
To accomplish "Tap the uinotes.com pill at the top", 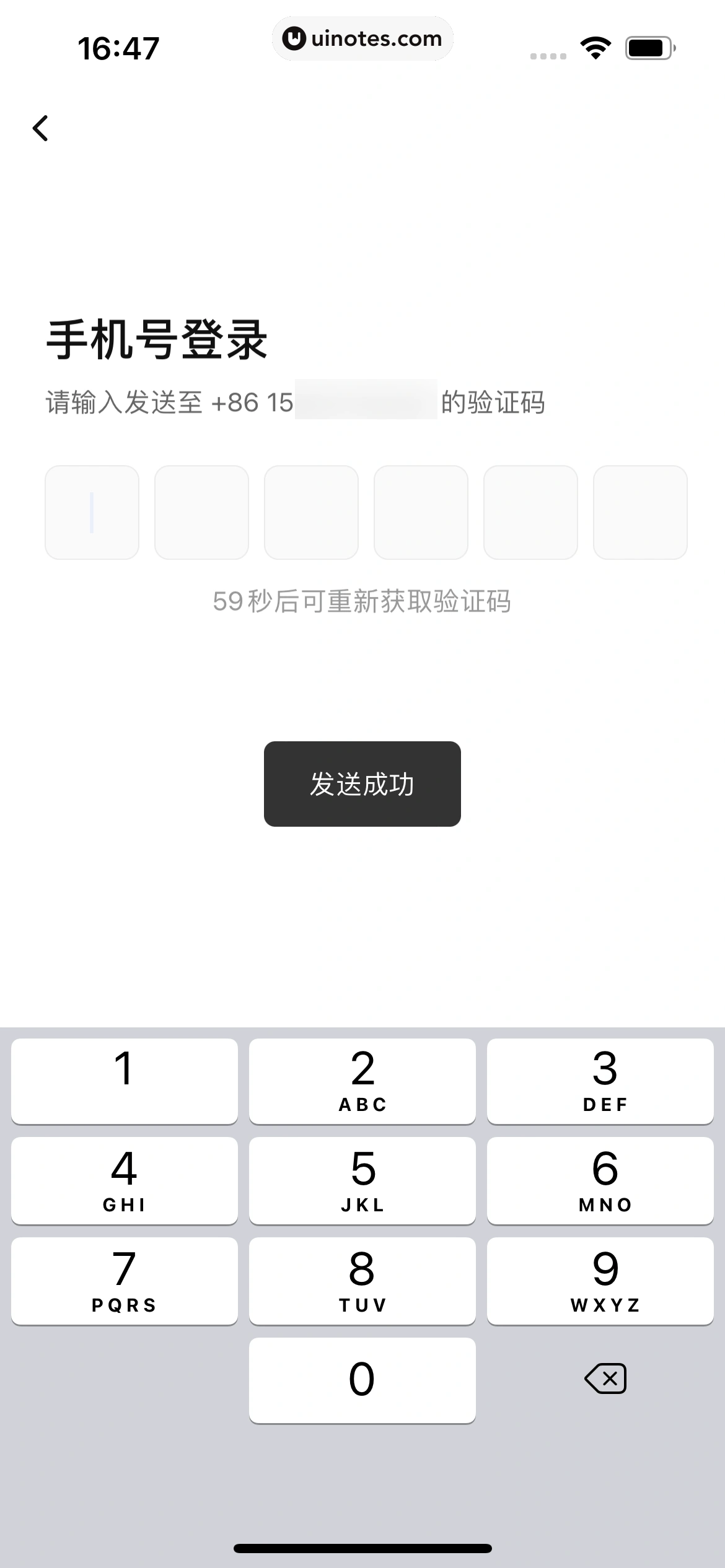I will pyautogui.click(x=362, y=38).
